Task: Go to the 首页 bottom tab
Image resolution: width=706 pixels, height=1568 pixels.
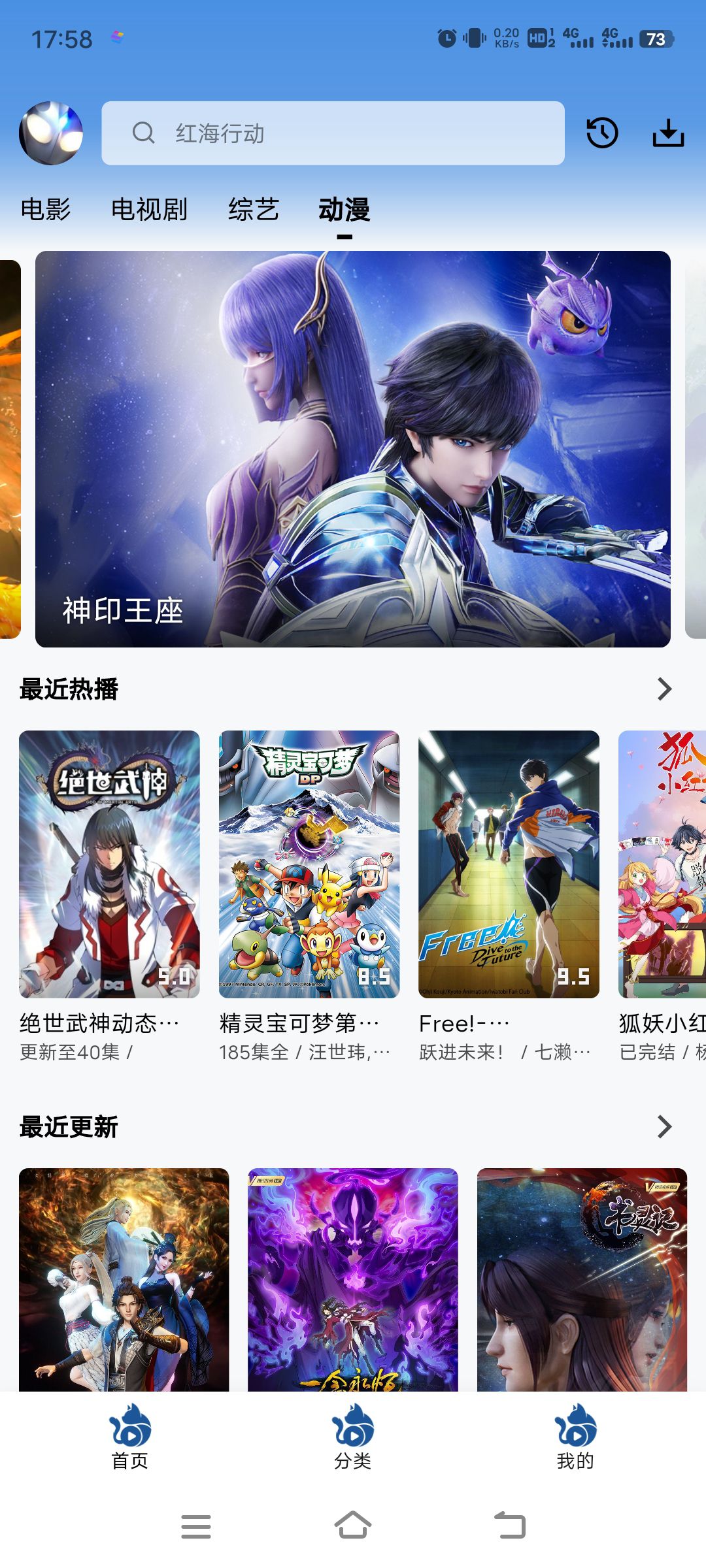Action: 130,1437
